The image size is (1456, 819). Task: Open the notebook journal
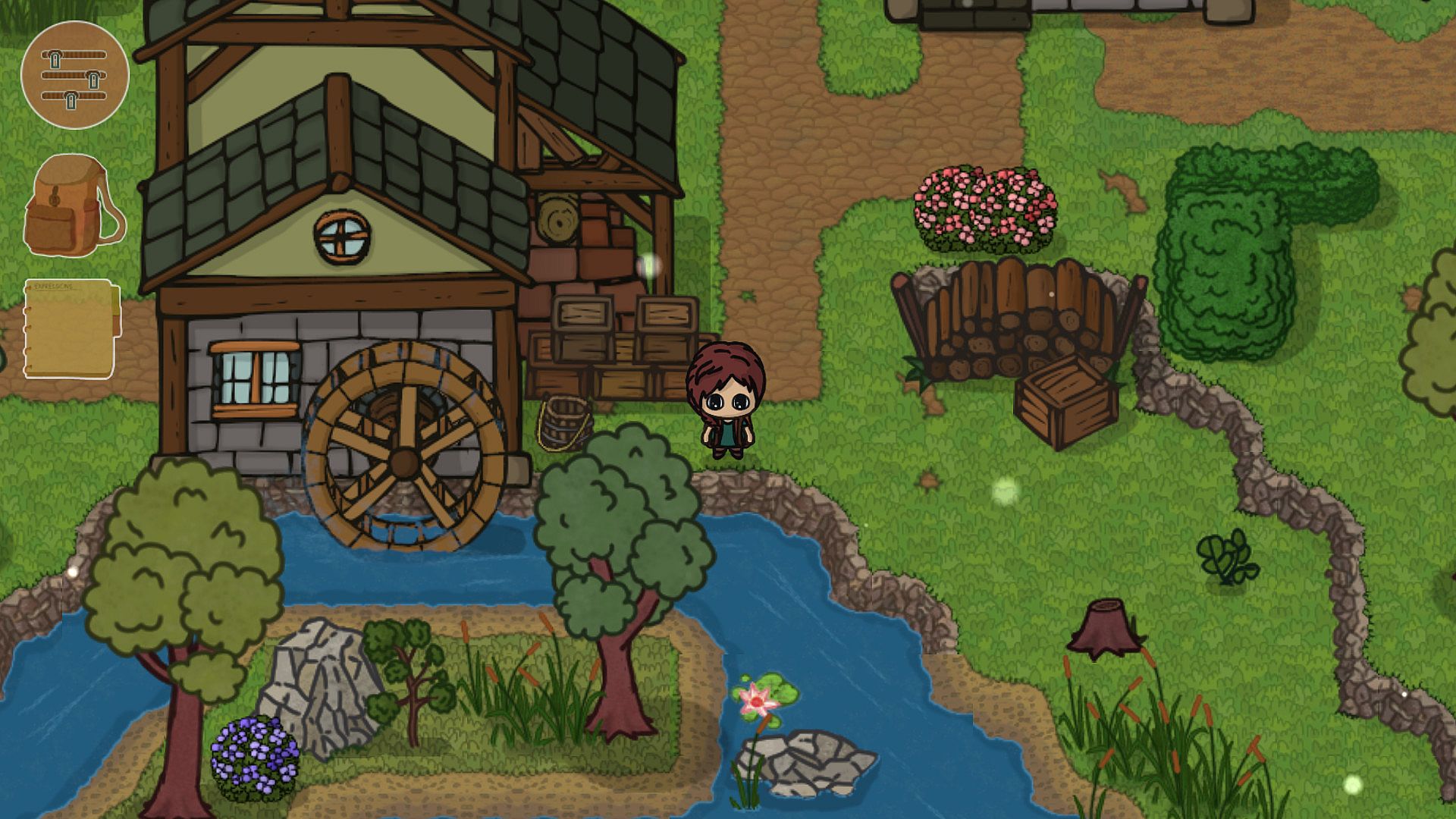[71, 328]
